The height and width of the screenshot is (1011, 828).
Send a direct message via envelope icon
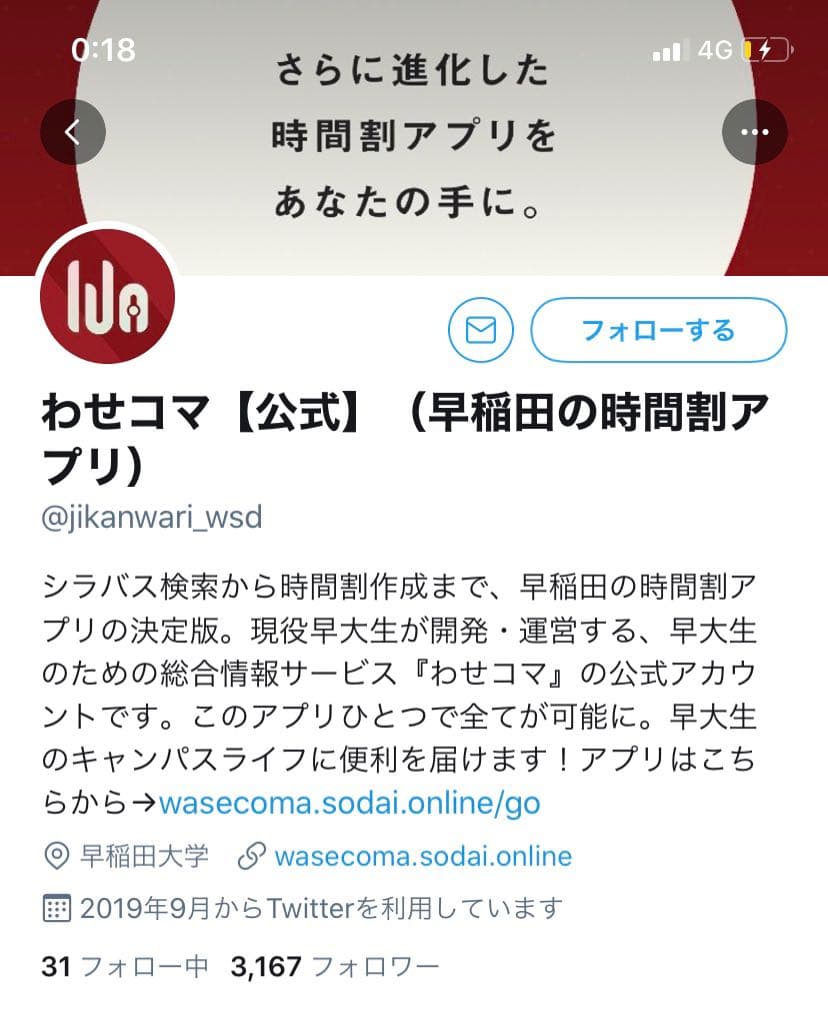click(481, 330)
